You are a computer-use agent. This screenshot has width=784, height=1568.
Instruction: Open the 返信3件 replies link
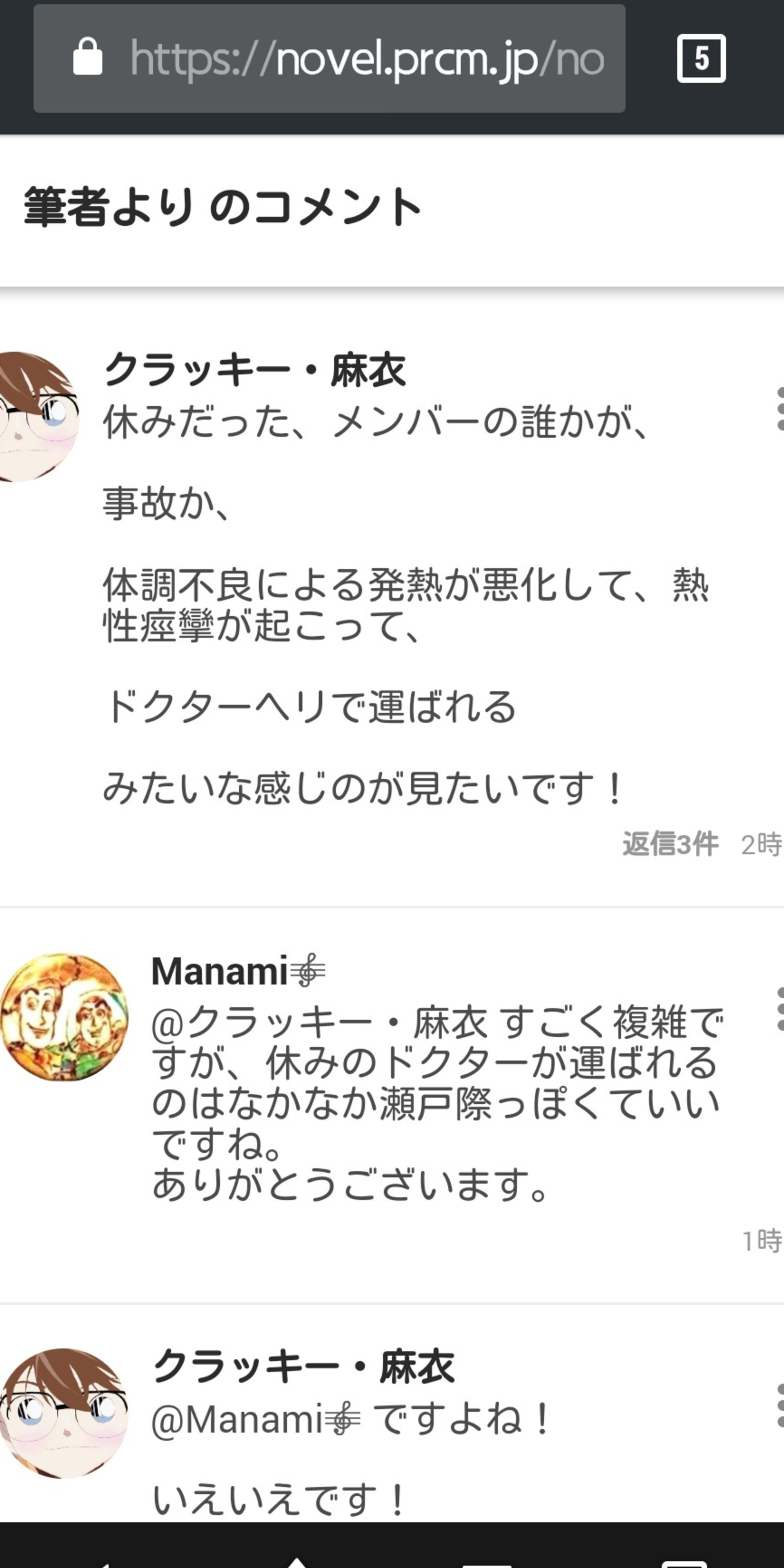(670, 844)
